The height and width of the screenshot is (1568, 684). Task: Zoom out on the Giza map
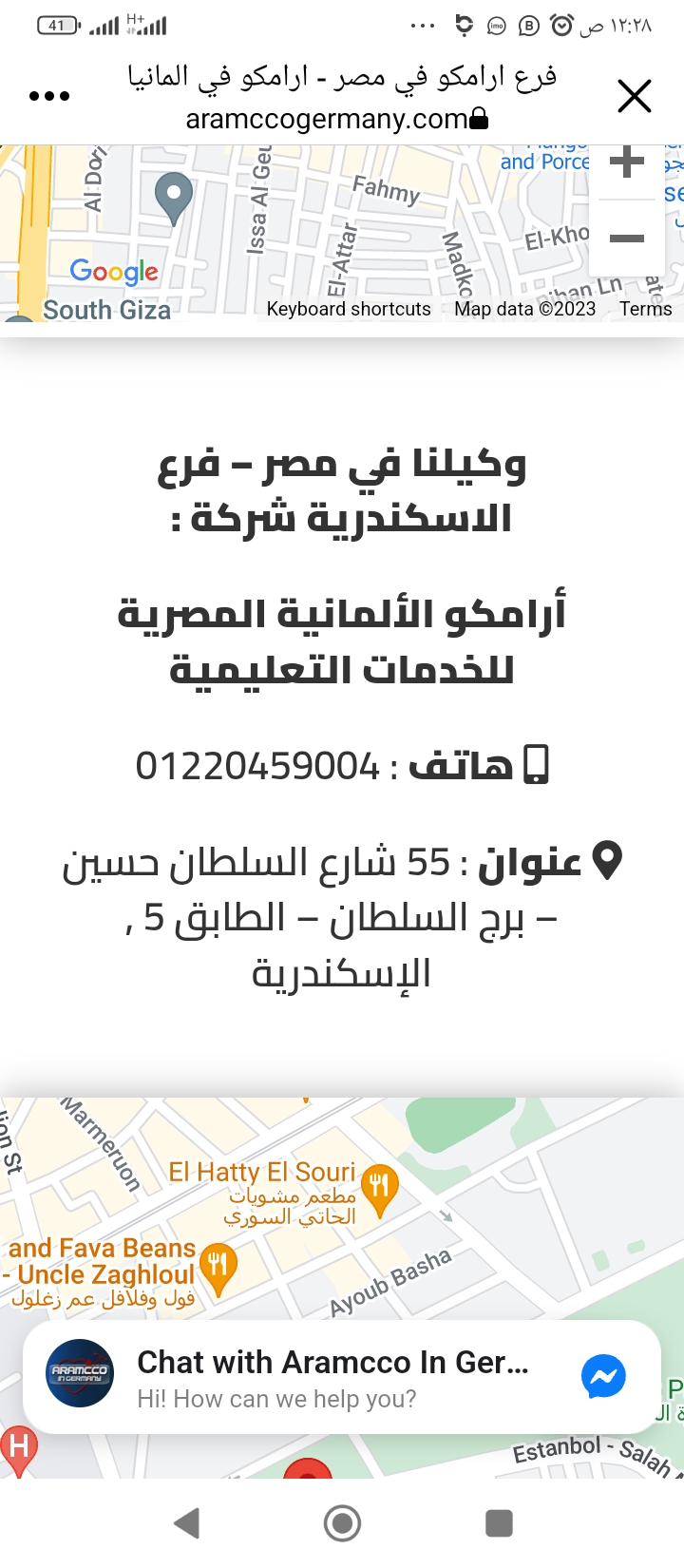pos(627,238)
